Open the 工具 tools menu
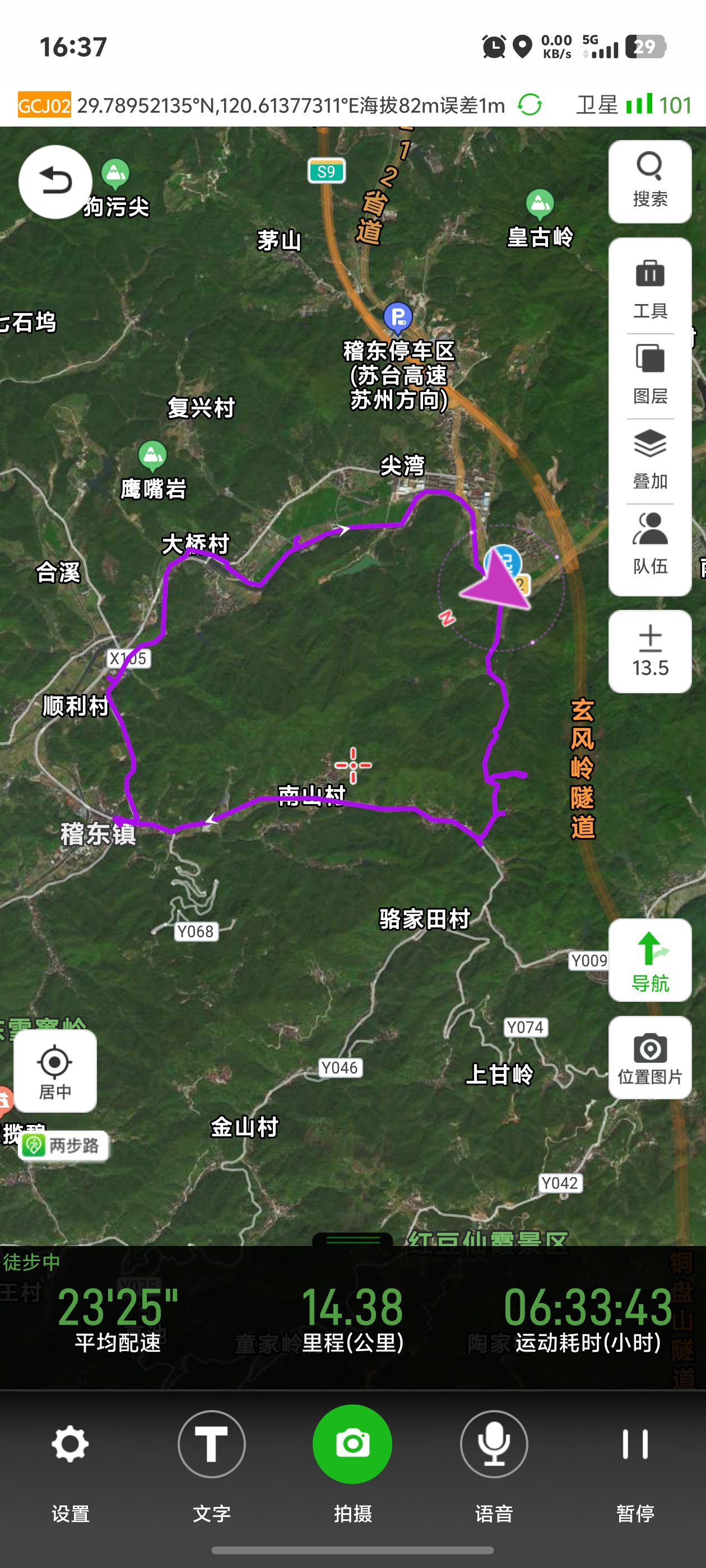Screen dimensions: 706x1568 [649, 288]
